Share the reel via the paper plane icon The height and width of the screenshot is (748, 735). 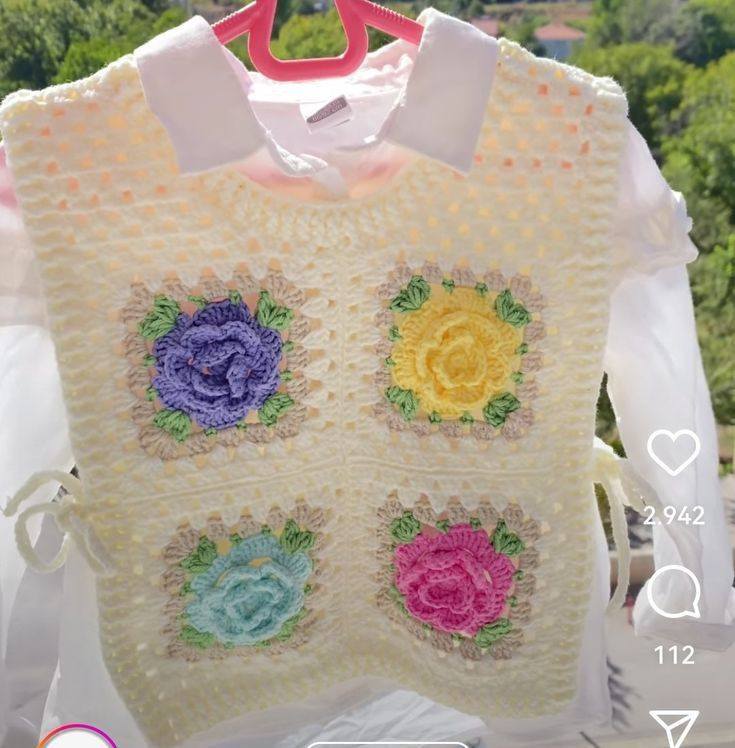tap(674, 729)
